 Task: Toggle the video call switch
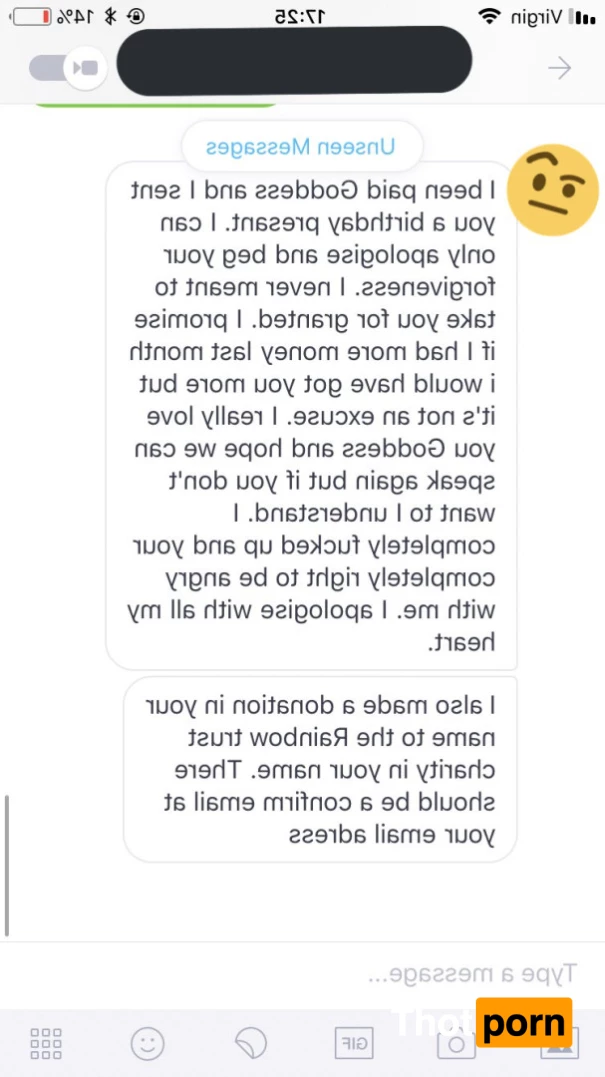(x=67, y=68)
